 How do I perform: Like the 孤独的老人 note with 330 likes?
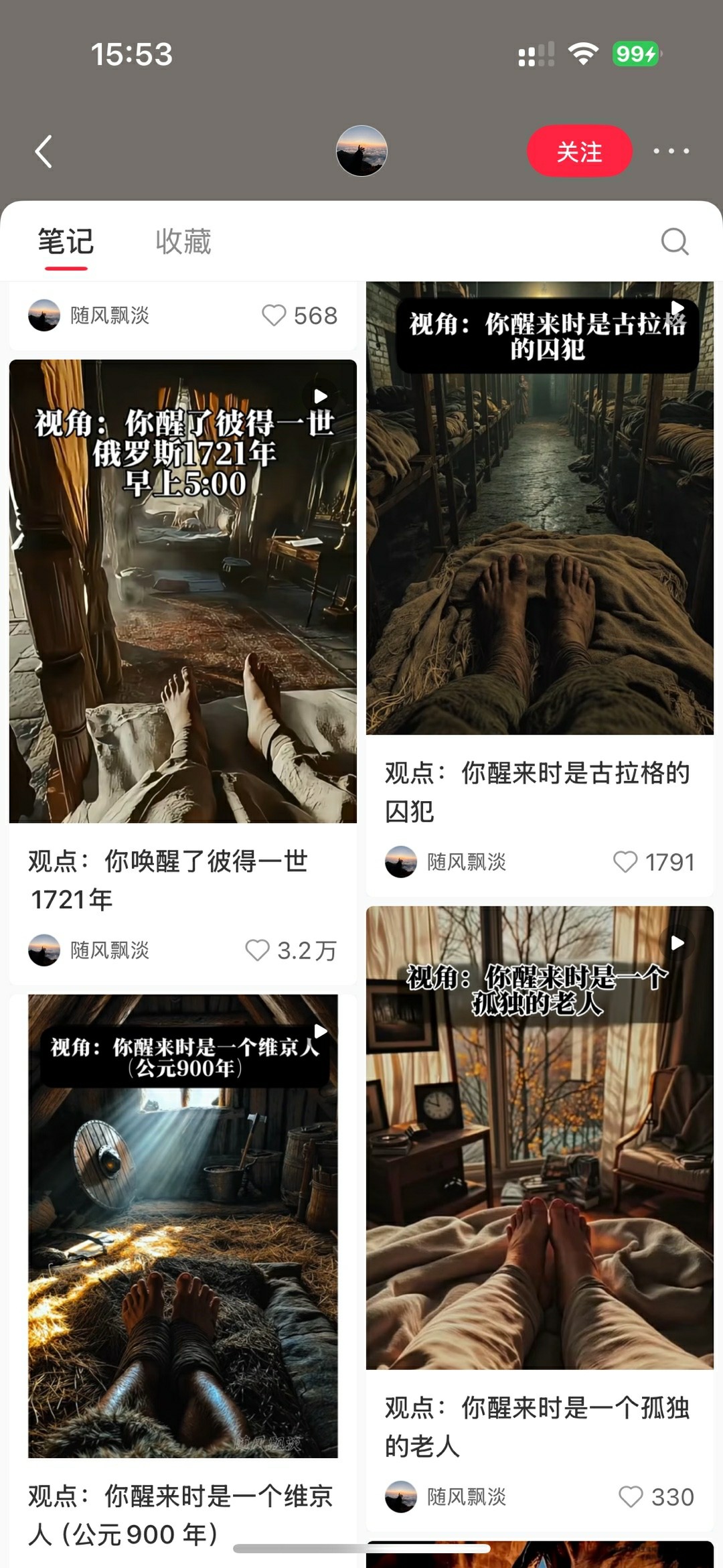click(x=631, y=1497)
